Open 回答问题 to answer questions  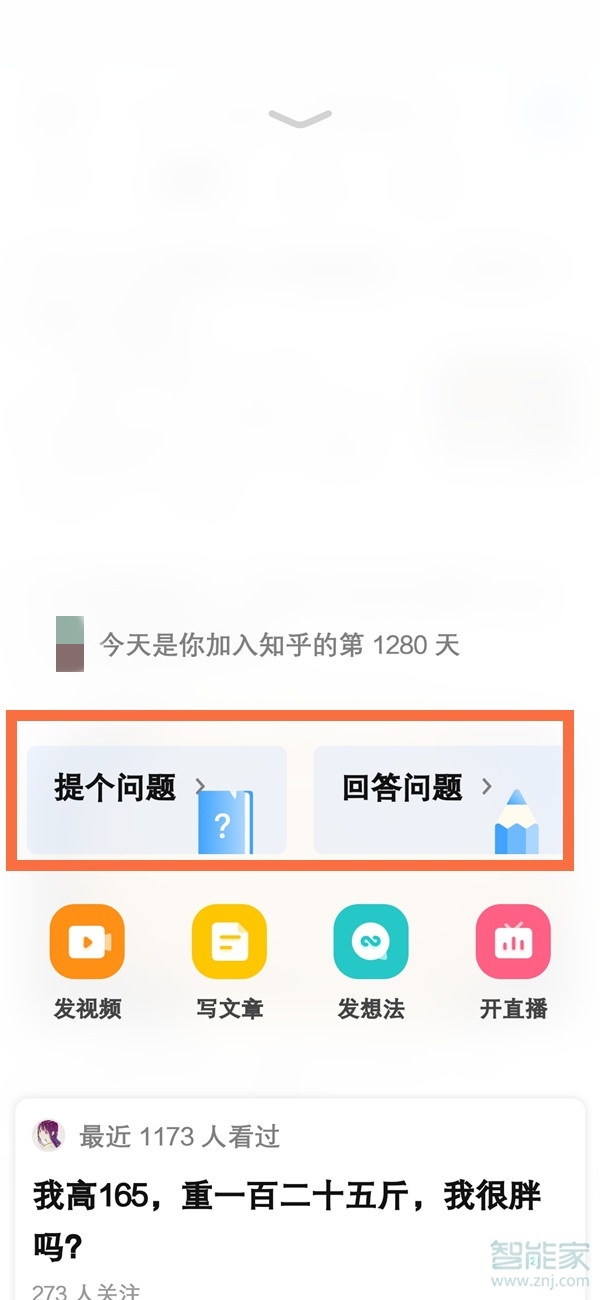437,799
